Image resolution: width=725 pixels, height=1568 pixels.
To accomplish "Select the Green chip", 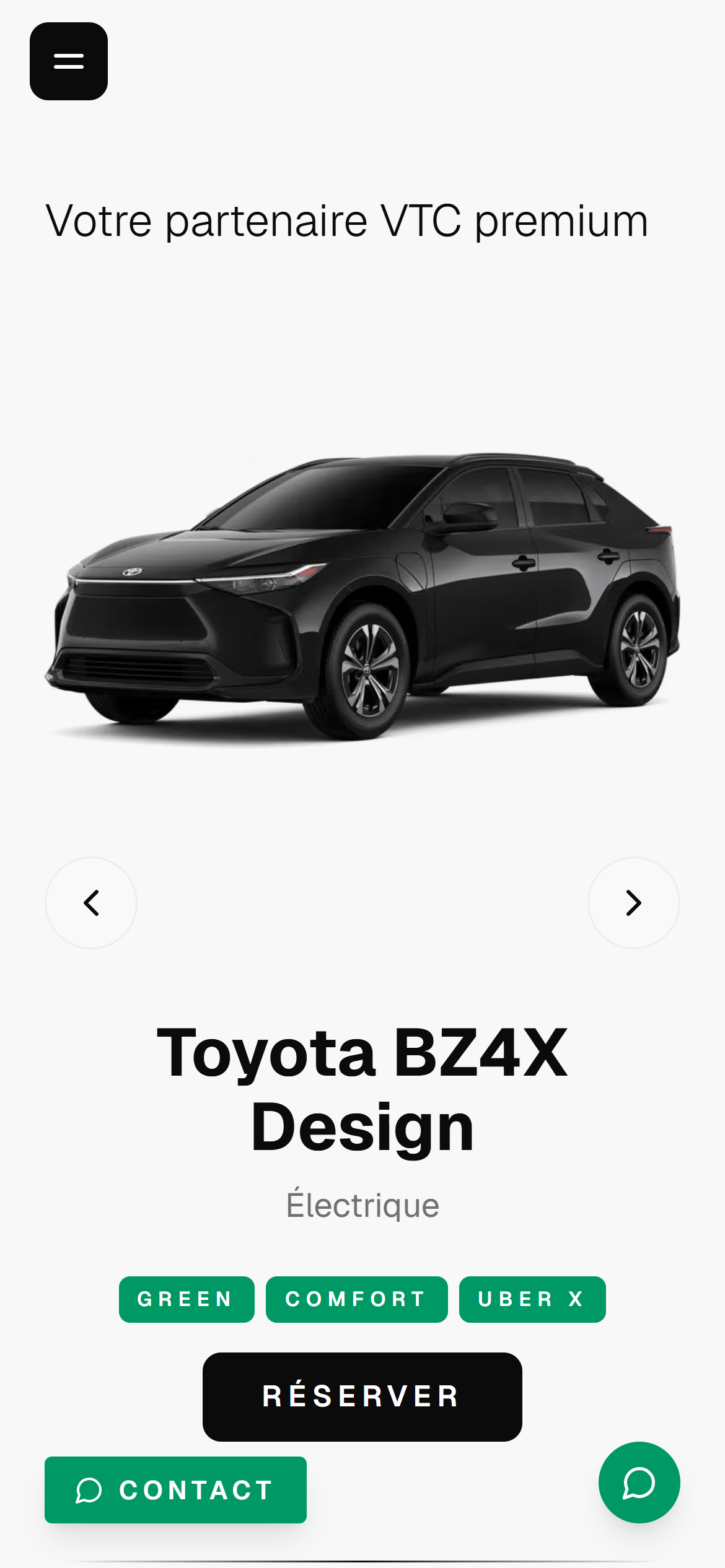I will [187, 1299].
